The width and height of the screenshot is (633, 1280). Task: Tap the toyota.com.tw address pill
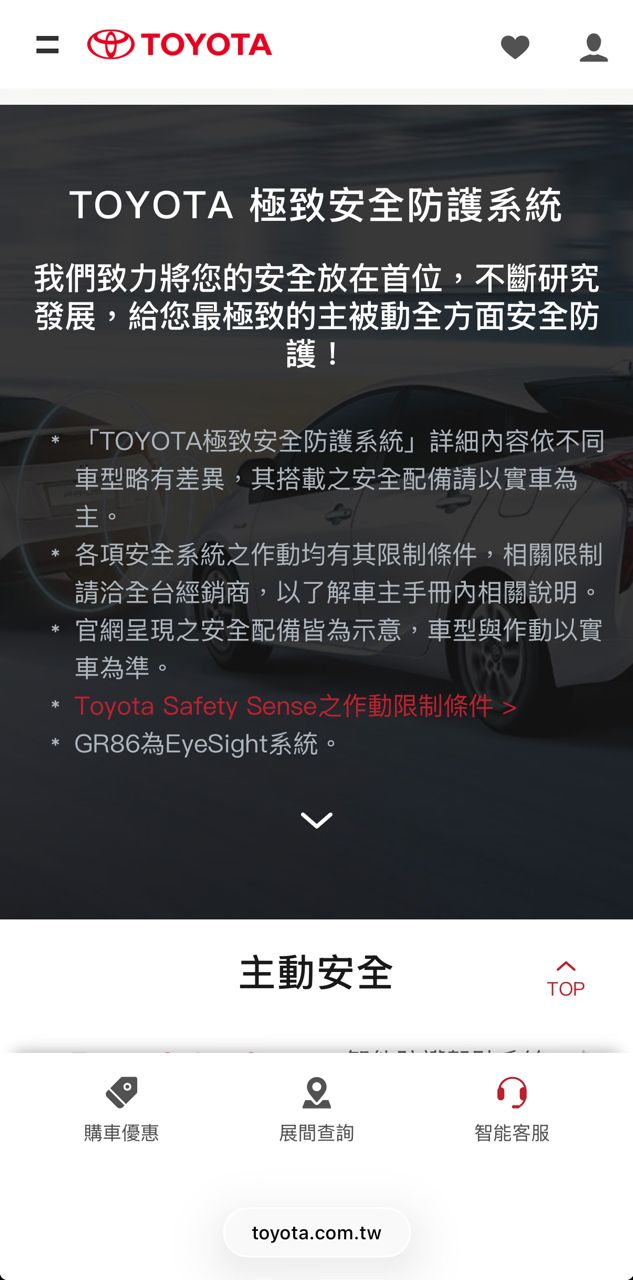(316, 1233)
